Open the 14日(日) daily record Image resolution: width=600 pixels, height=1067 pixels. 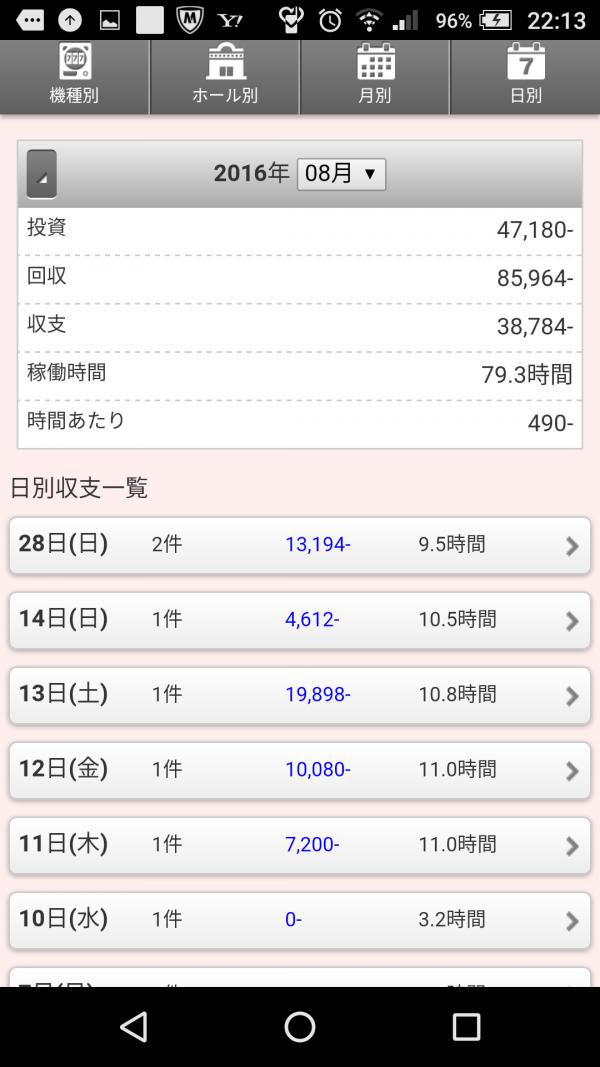[x=300, y=621]
